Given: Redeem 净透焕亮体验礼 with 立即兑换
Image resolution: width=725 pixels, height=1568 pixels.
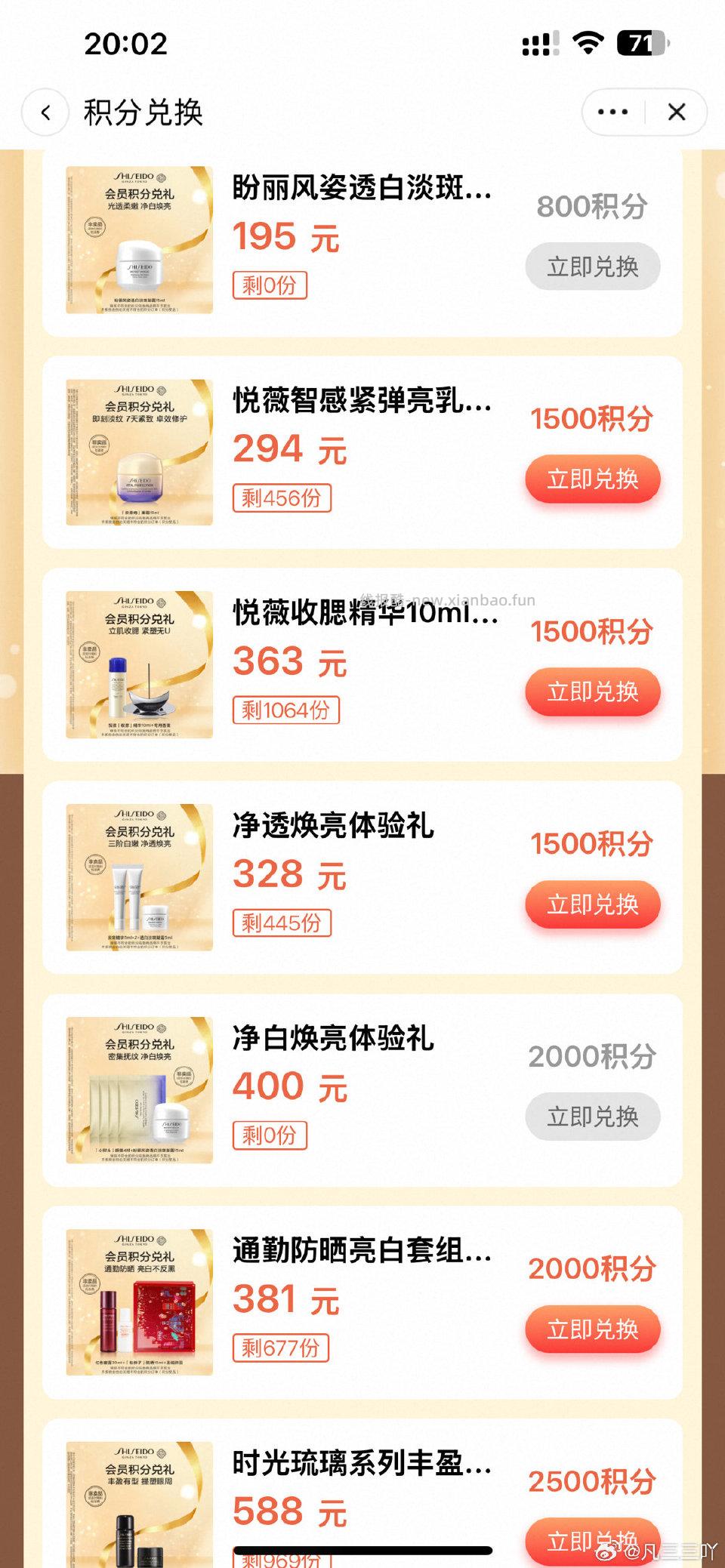Looking at the screenshot, I should coord(593,904).
